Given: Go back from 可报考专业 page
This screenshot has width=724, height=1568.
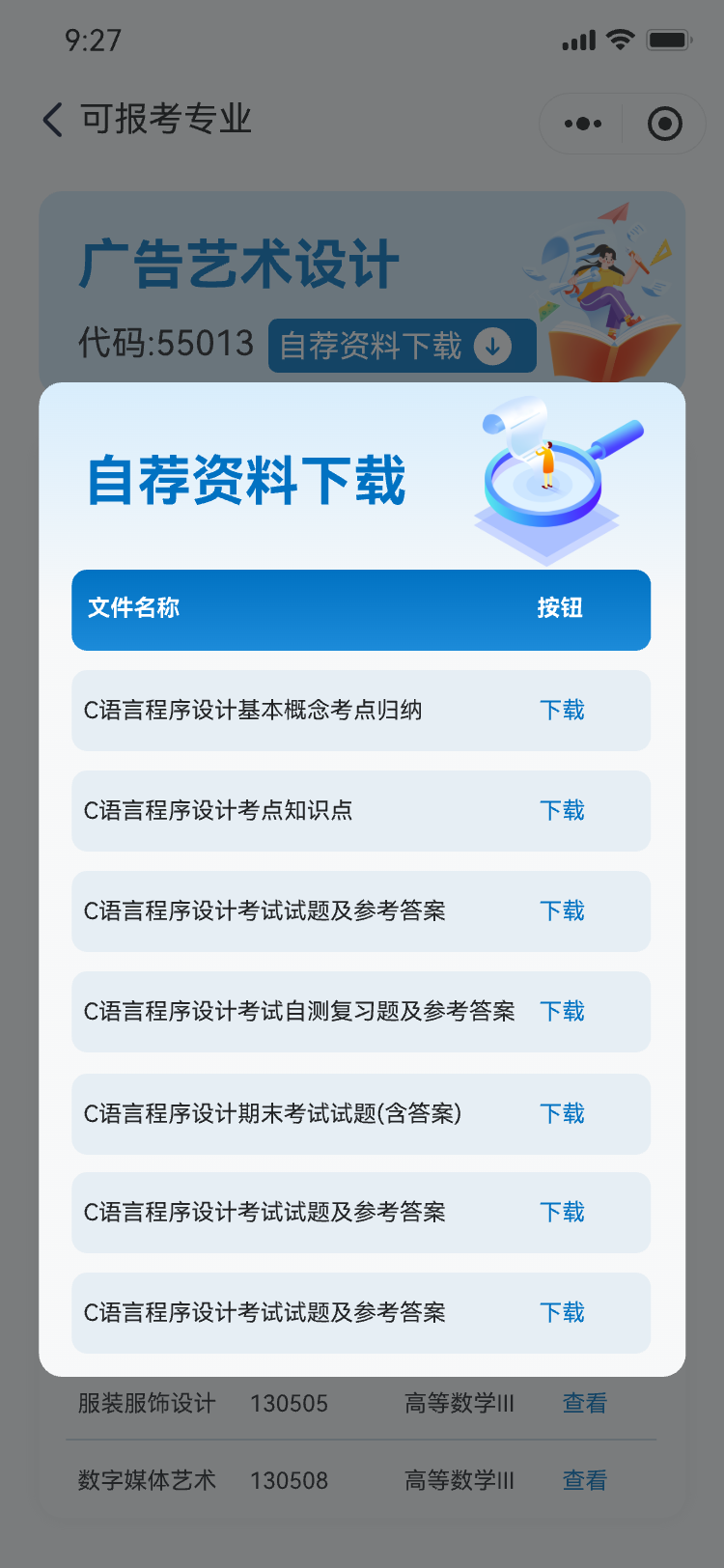Looking at the screenshot, I should [53, 120].
